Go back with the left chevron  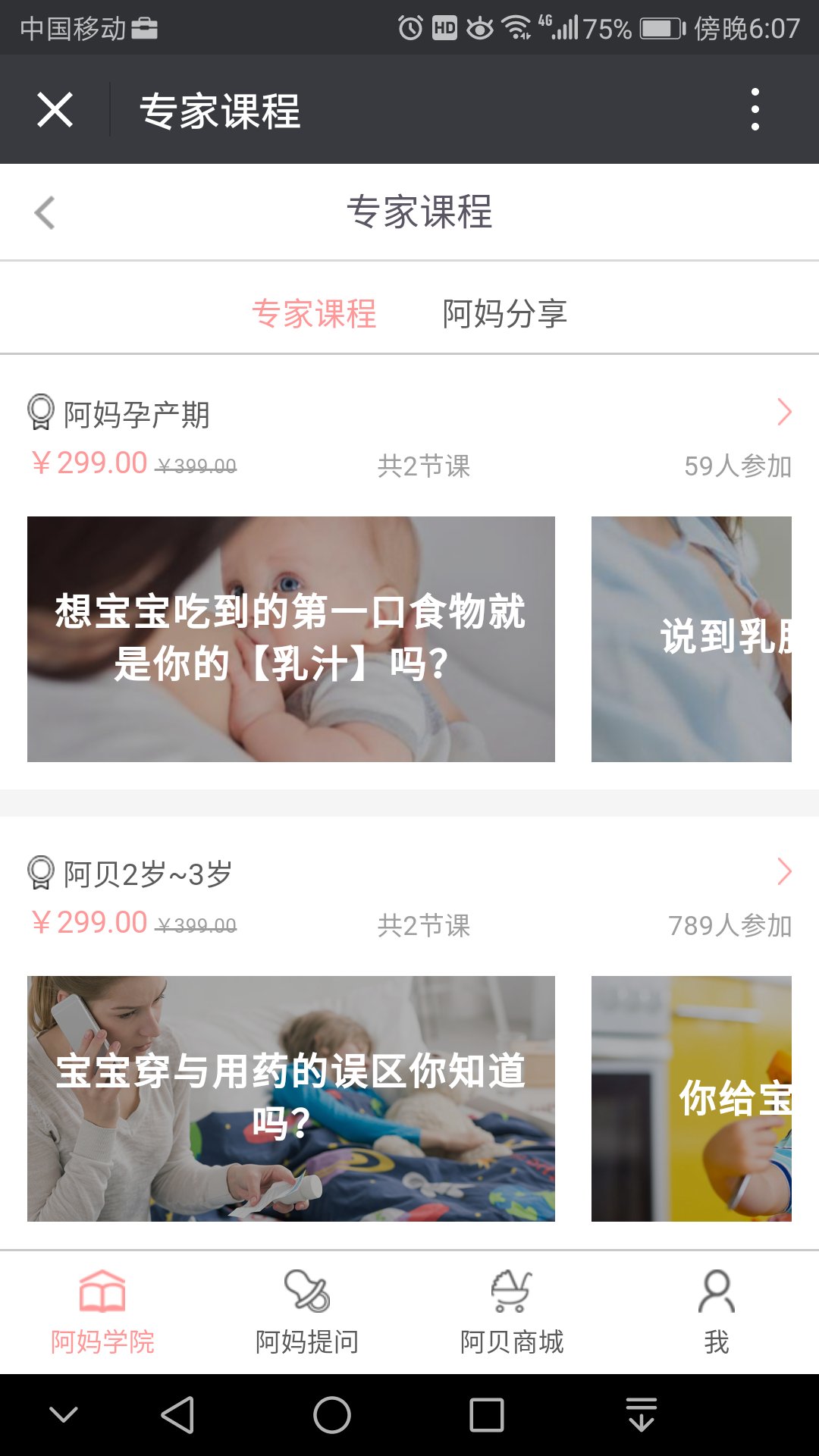click(45, 212)
